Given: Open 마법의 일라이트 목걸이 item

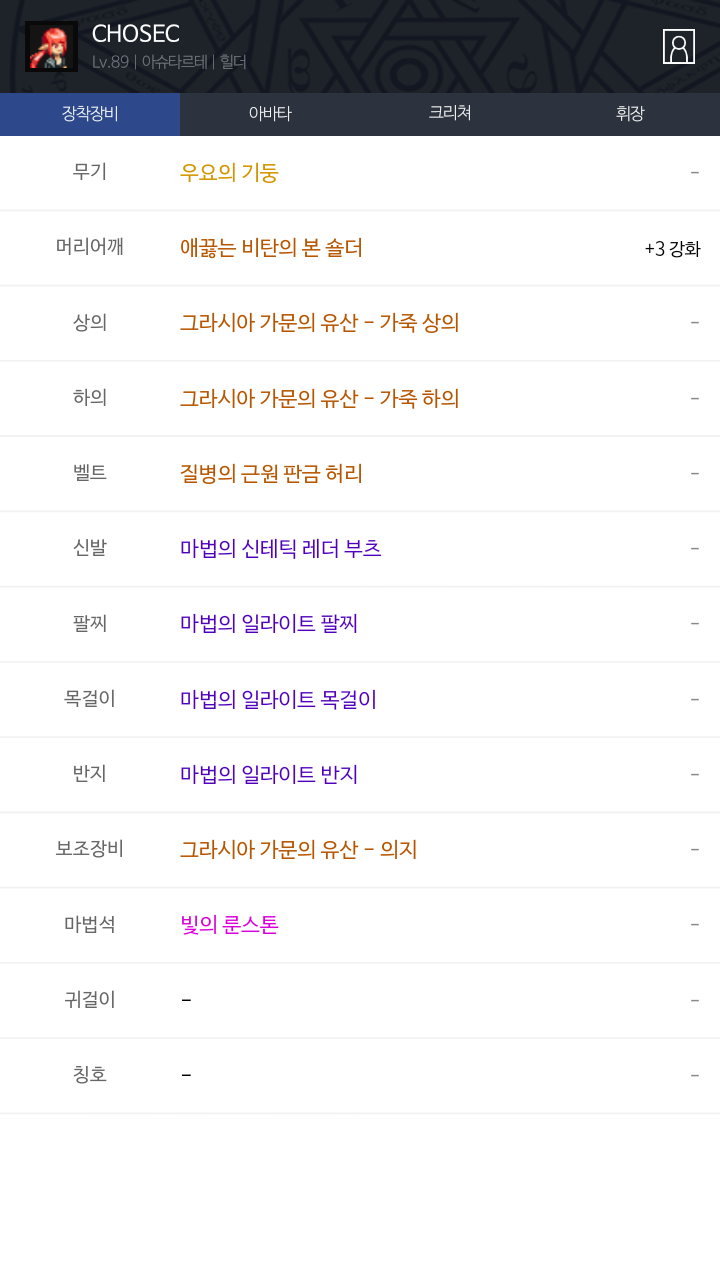Looking at the screenshot, I should point(278,699).
